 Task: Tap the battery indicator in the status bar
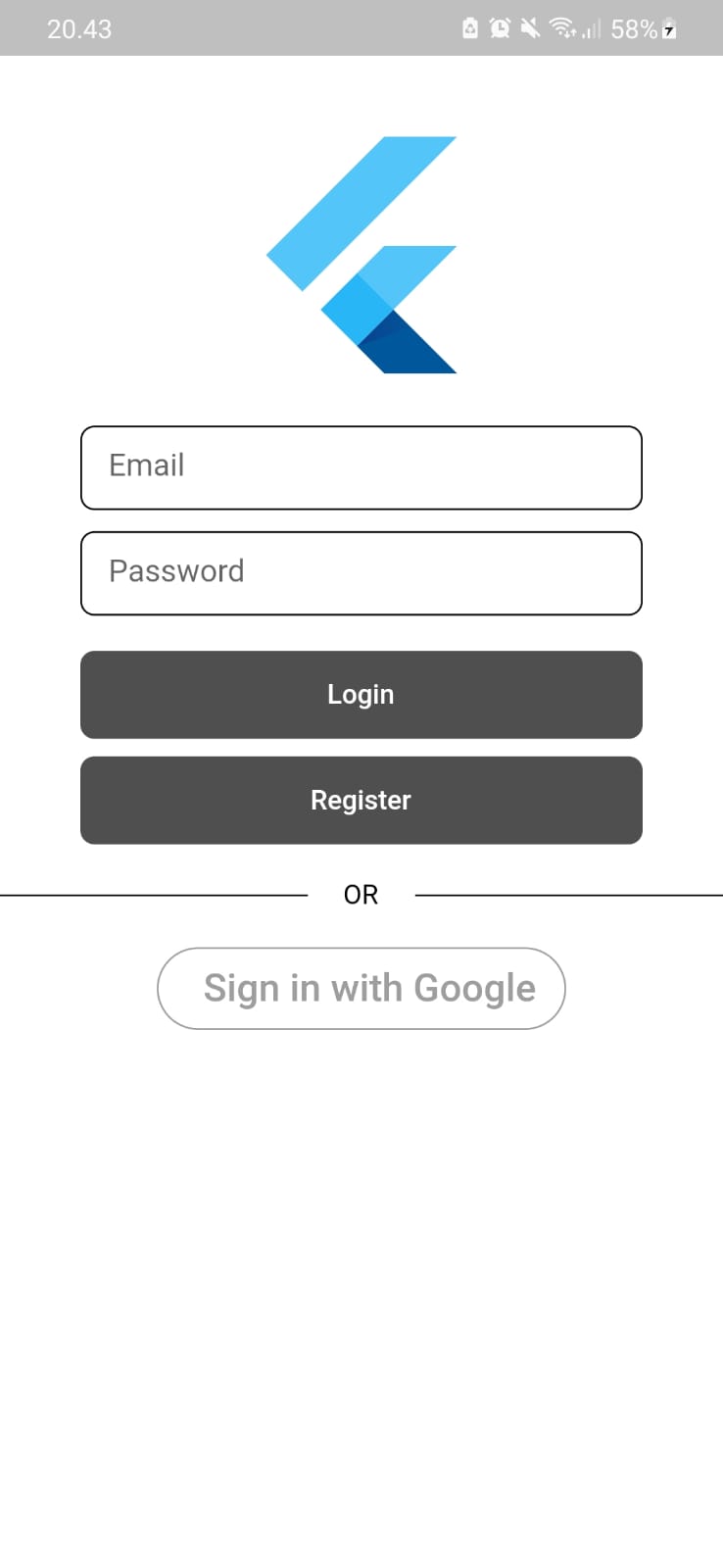tap(669, 27)
